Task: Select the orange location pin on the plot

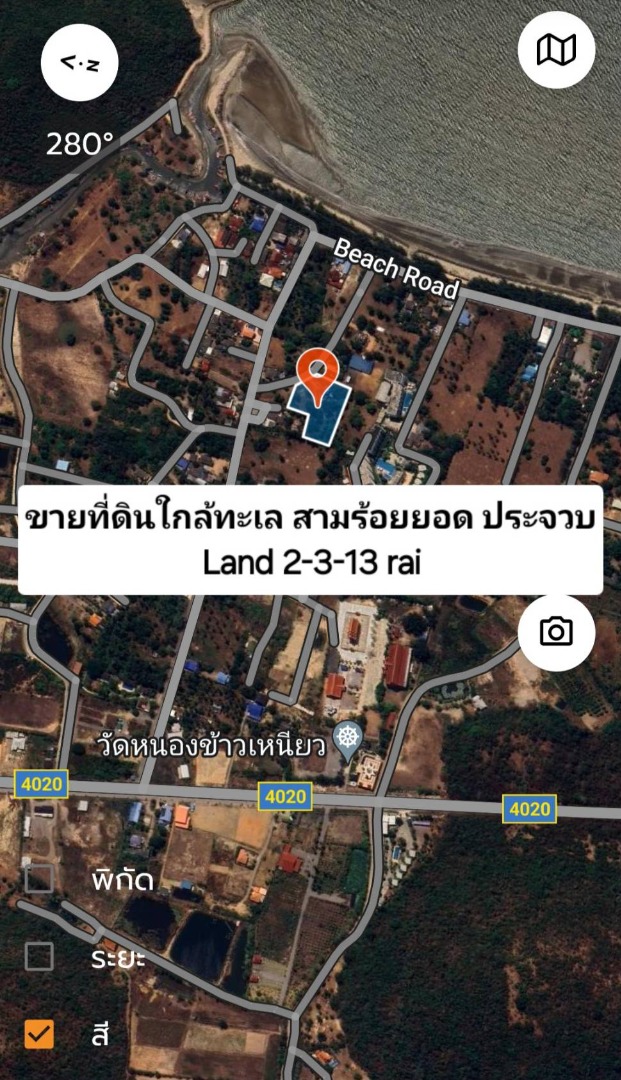Action: point(318,375)
